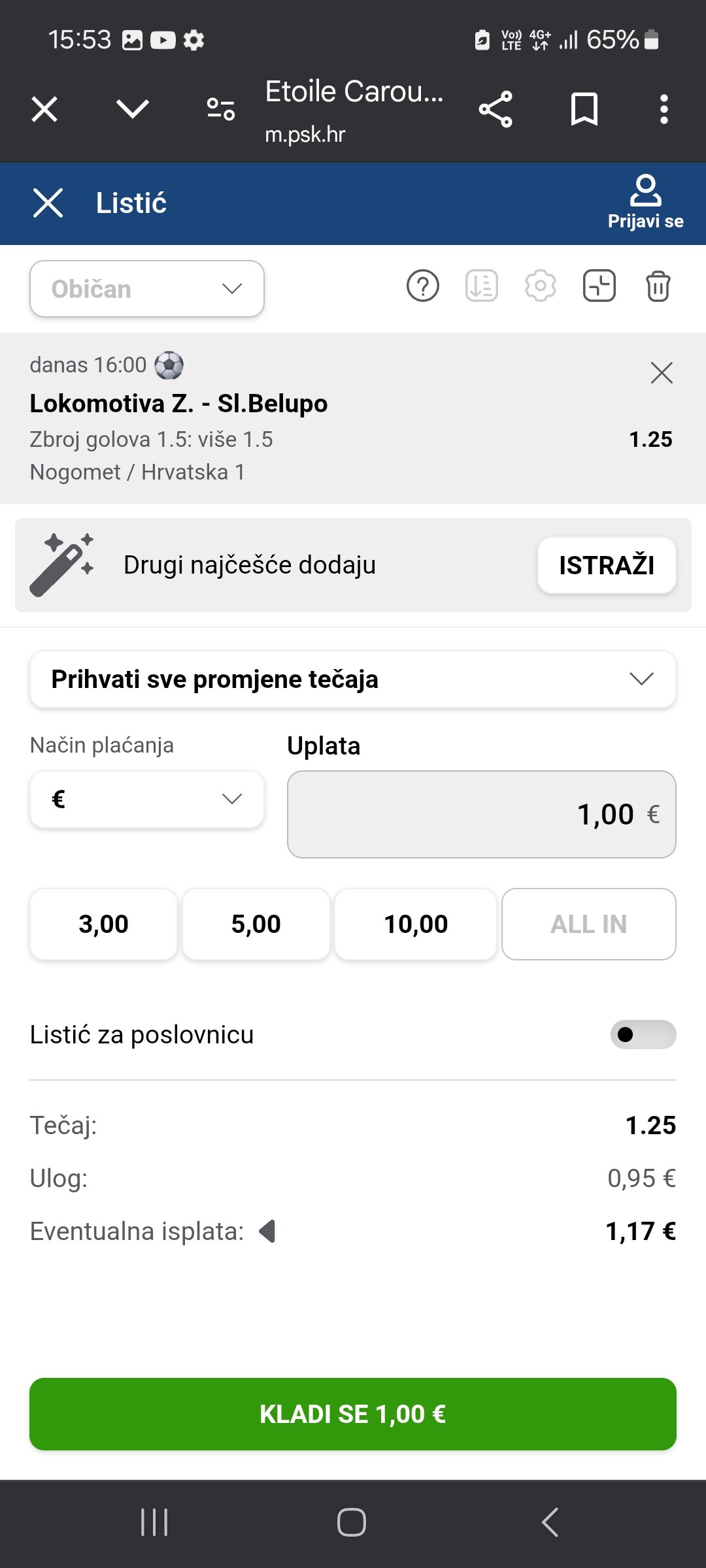Expand the Eventualna isplata details arrow
706x1568 pixels.
pyautogui.click(x=267, y=1232)
